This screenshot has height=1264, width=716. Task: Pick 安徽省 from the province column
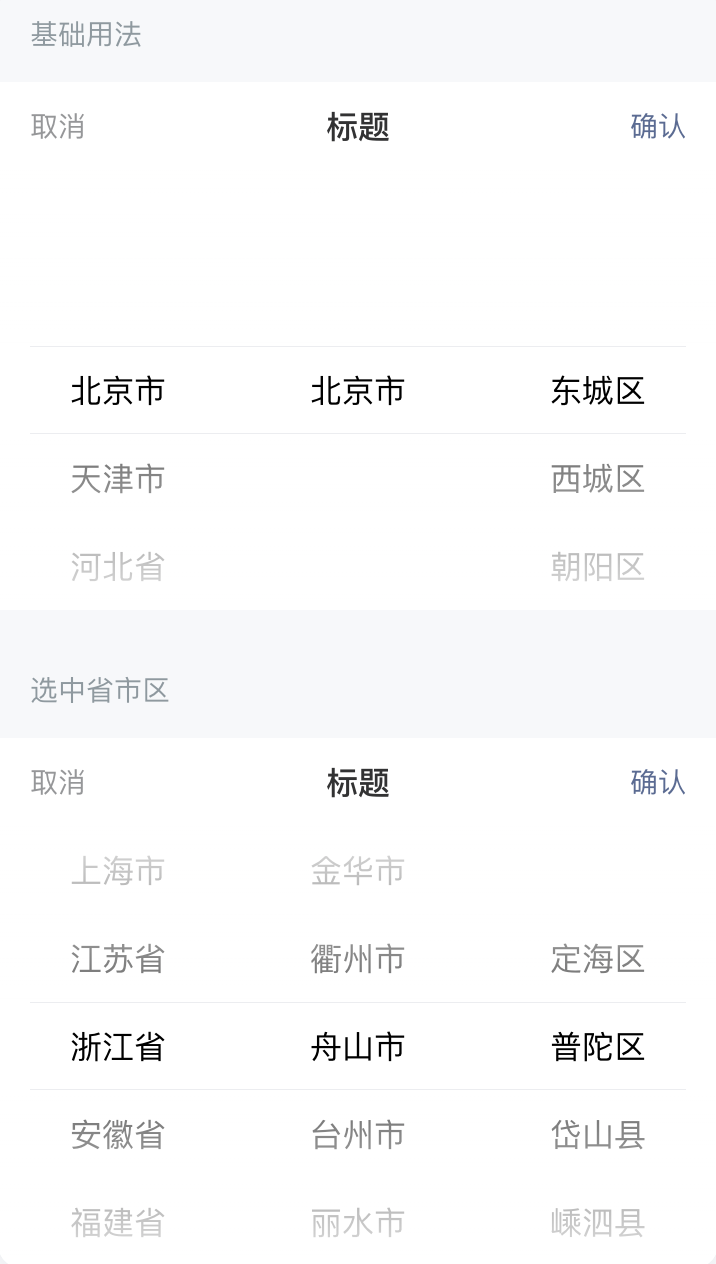[118, 1135]
